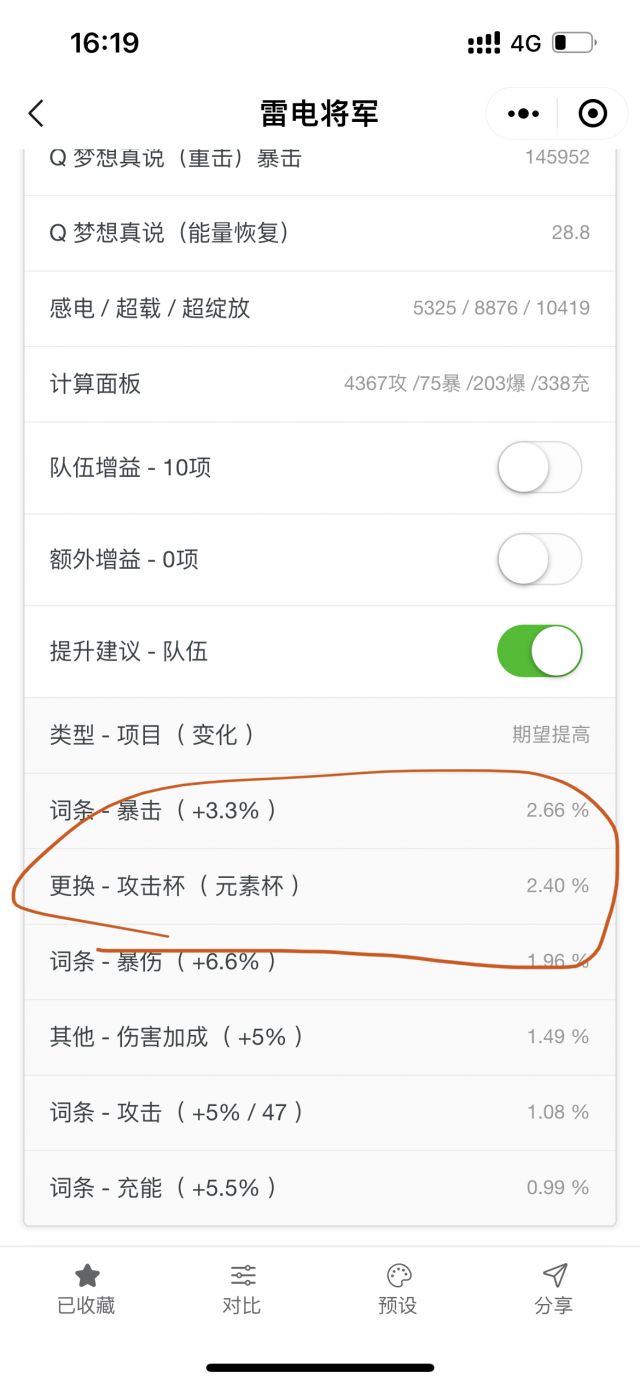The height and width of the screenshot is (1385, 640).
Task: Share this page via 分享
Action: (x=554, y=1288)
